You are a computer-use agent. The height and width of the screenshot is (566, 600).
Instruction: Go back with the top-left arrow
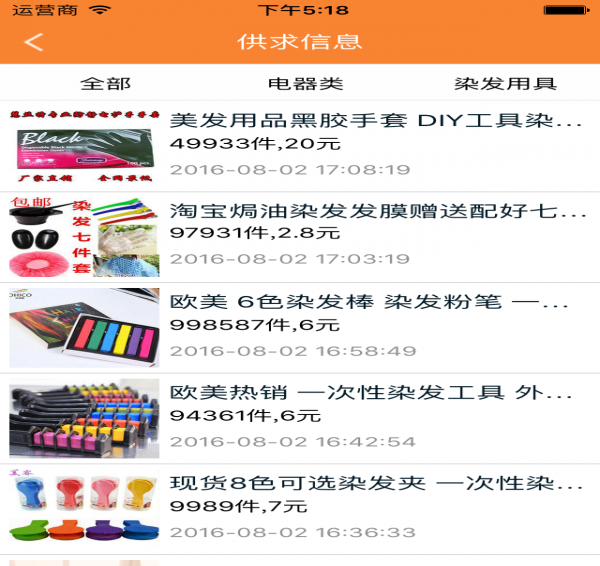35,42
